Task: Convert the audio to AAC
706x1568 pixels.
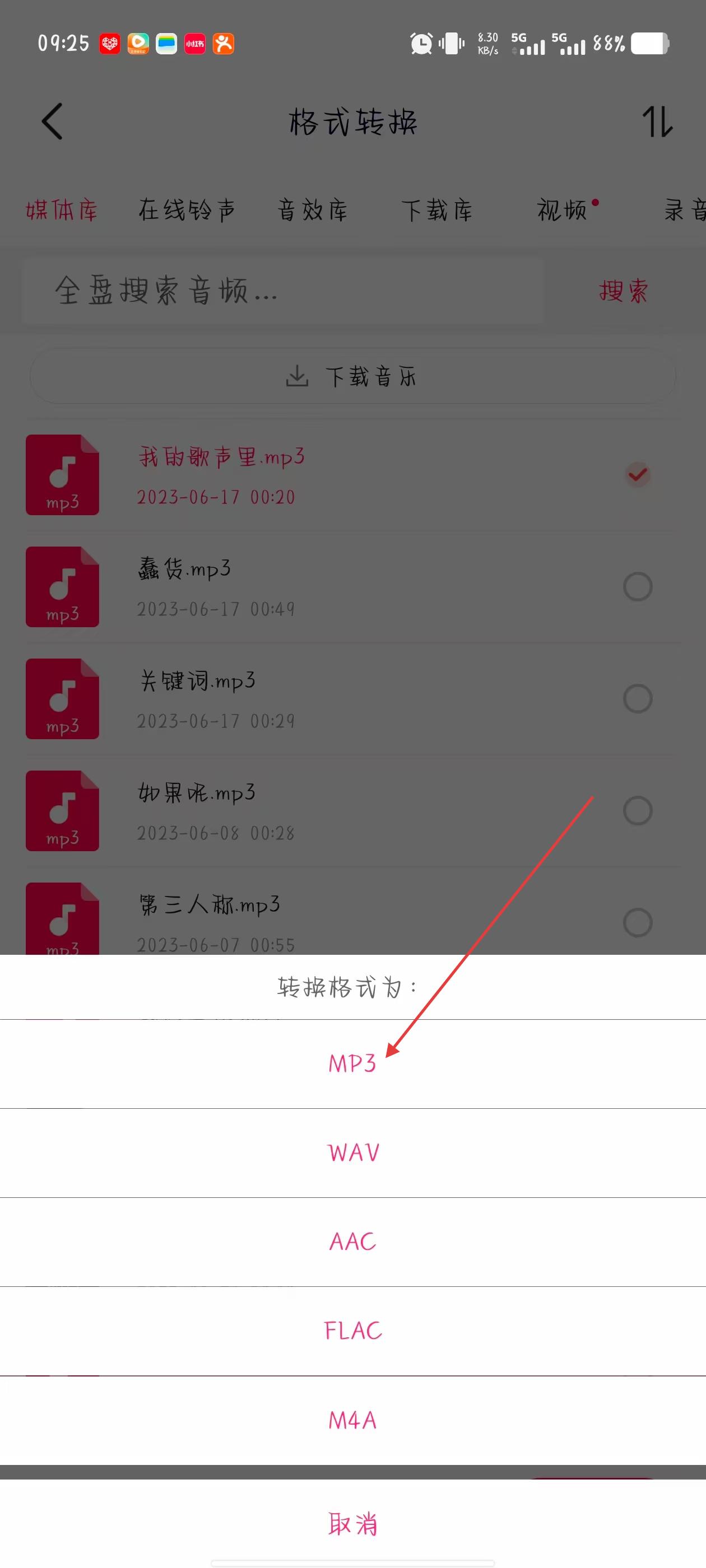Action: [352, 1241]
